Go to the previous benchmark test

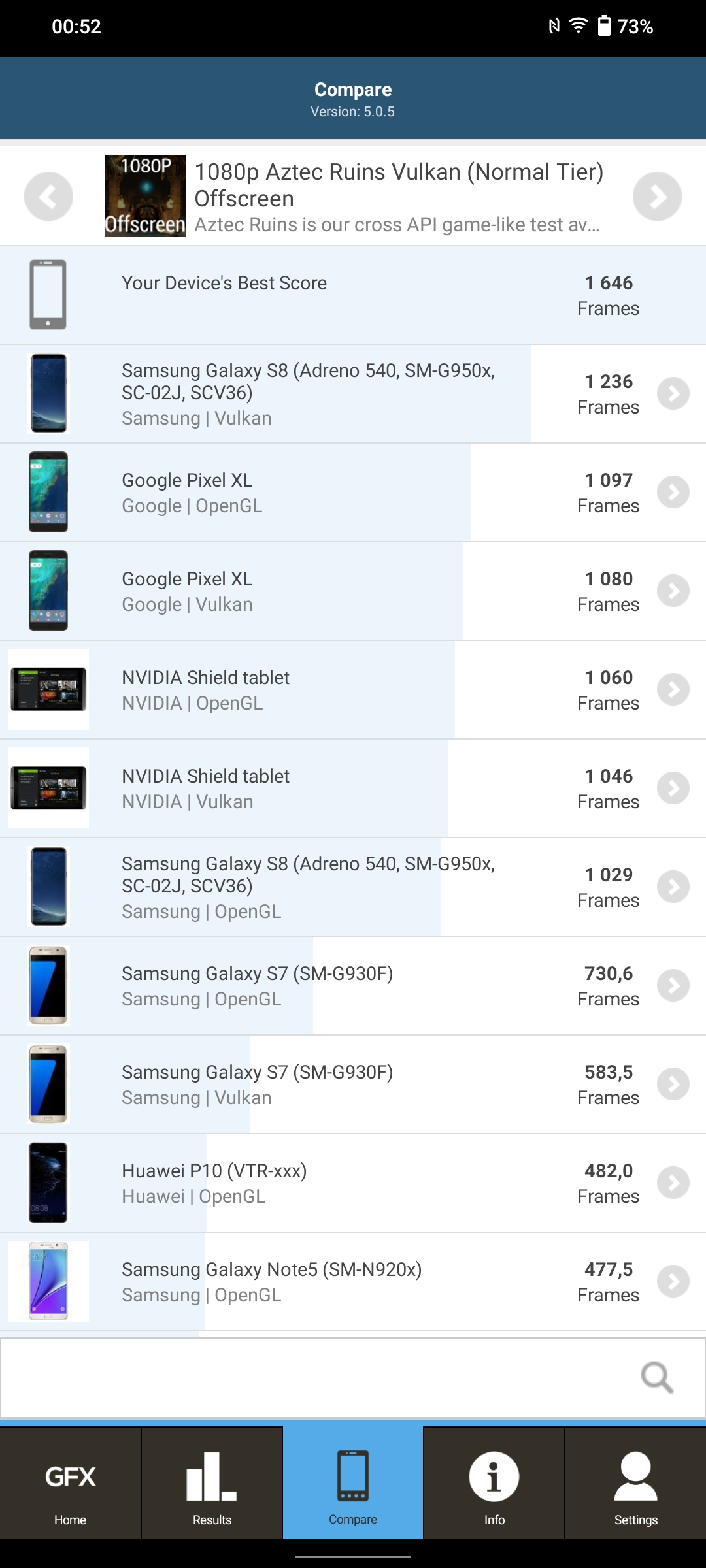click(x=48, y=196)
